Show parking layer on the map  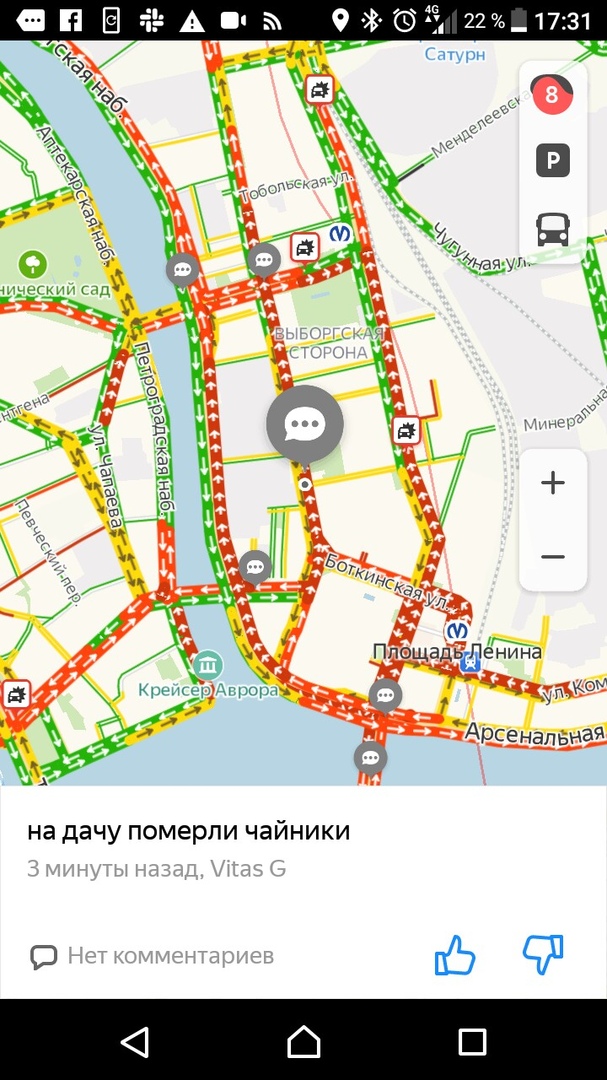coord(553,161)
